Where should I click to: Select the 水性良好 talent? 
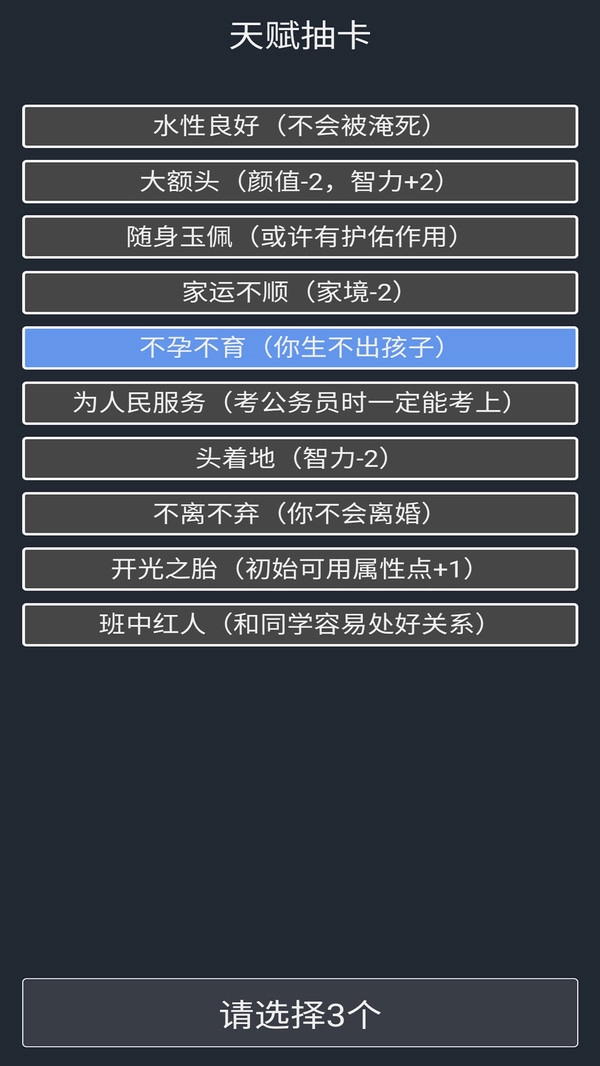(x=300, y=126)
